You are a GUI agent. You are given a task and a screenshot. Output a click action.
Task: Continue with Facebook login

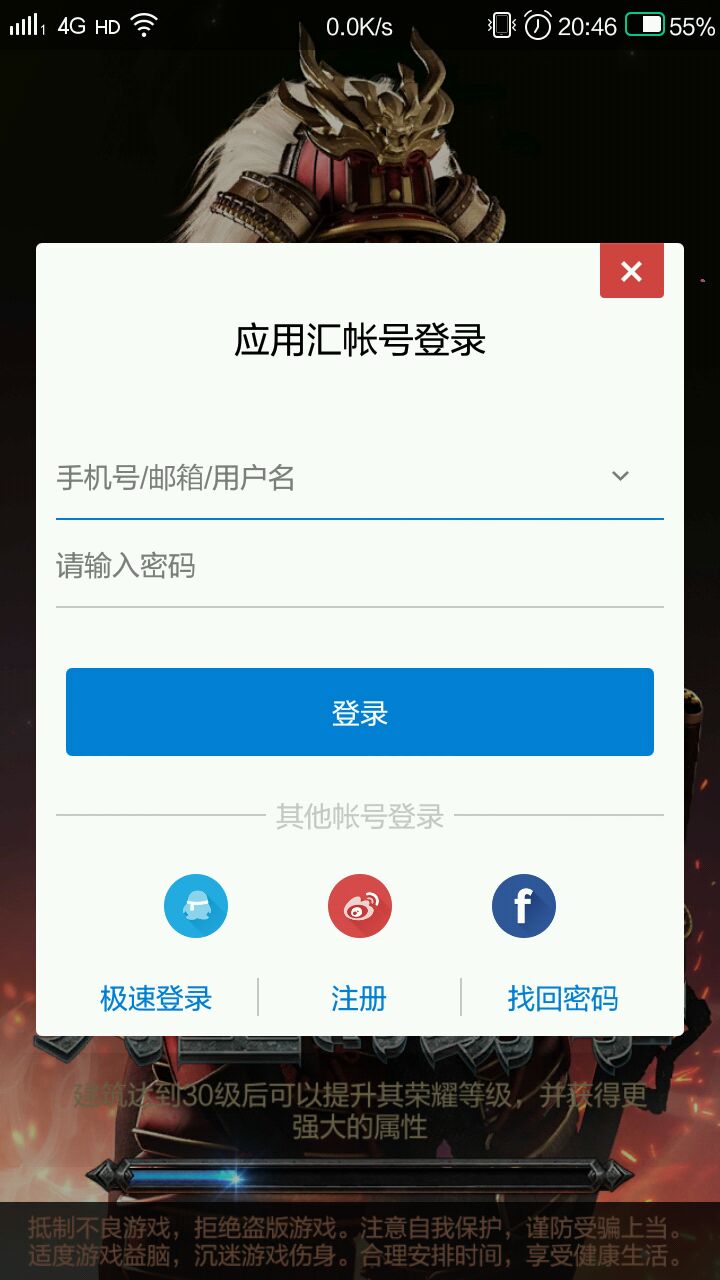point(523,906)
